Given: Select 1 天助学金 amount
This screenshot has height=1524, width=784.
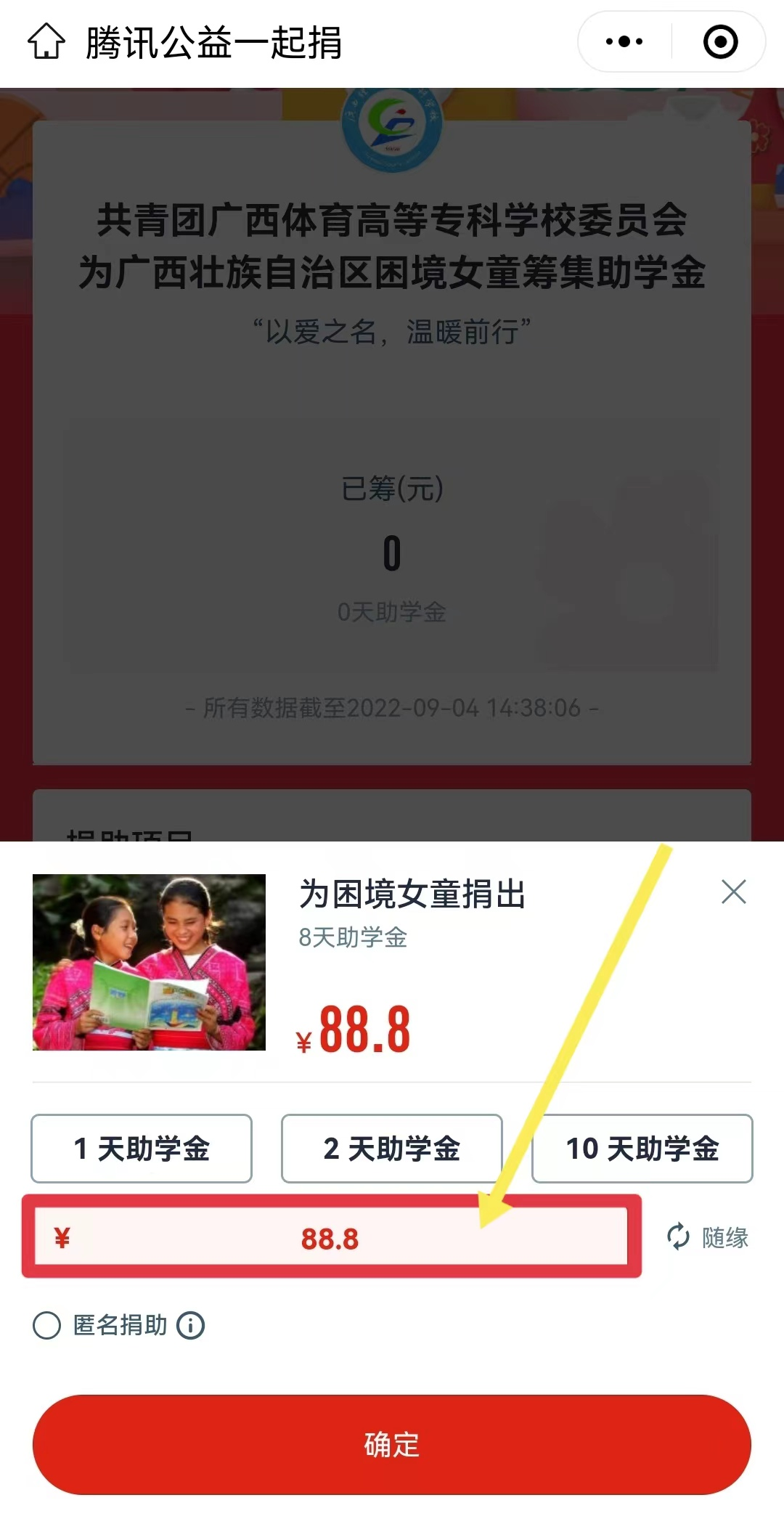Looking at the screenshot, I should pyautogui.click(x=142, y=1149).
